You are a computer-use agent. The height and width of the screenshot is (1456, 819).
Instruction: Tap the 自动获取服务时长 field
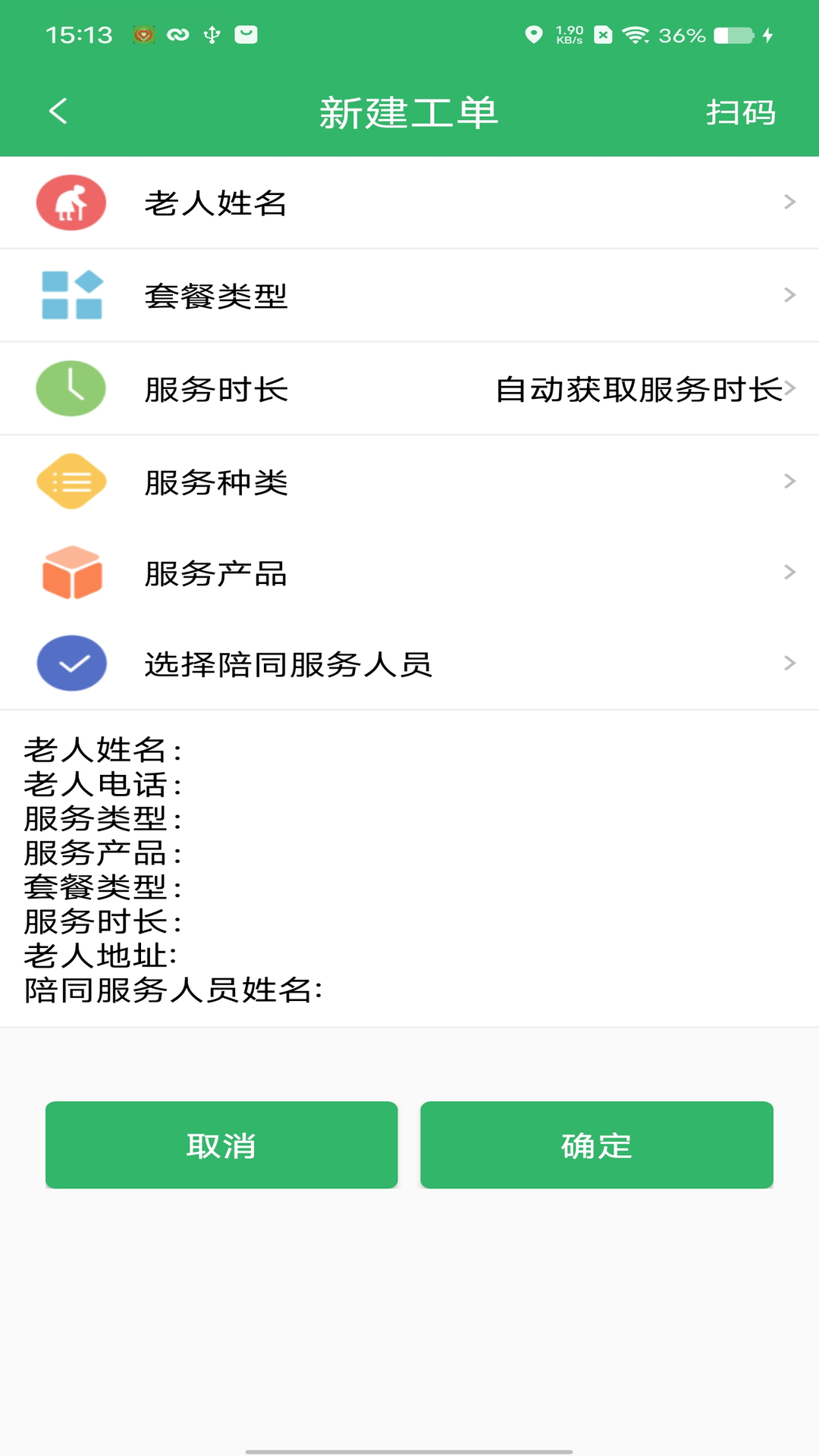click(x=637, y=388)
